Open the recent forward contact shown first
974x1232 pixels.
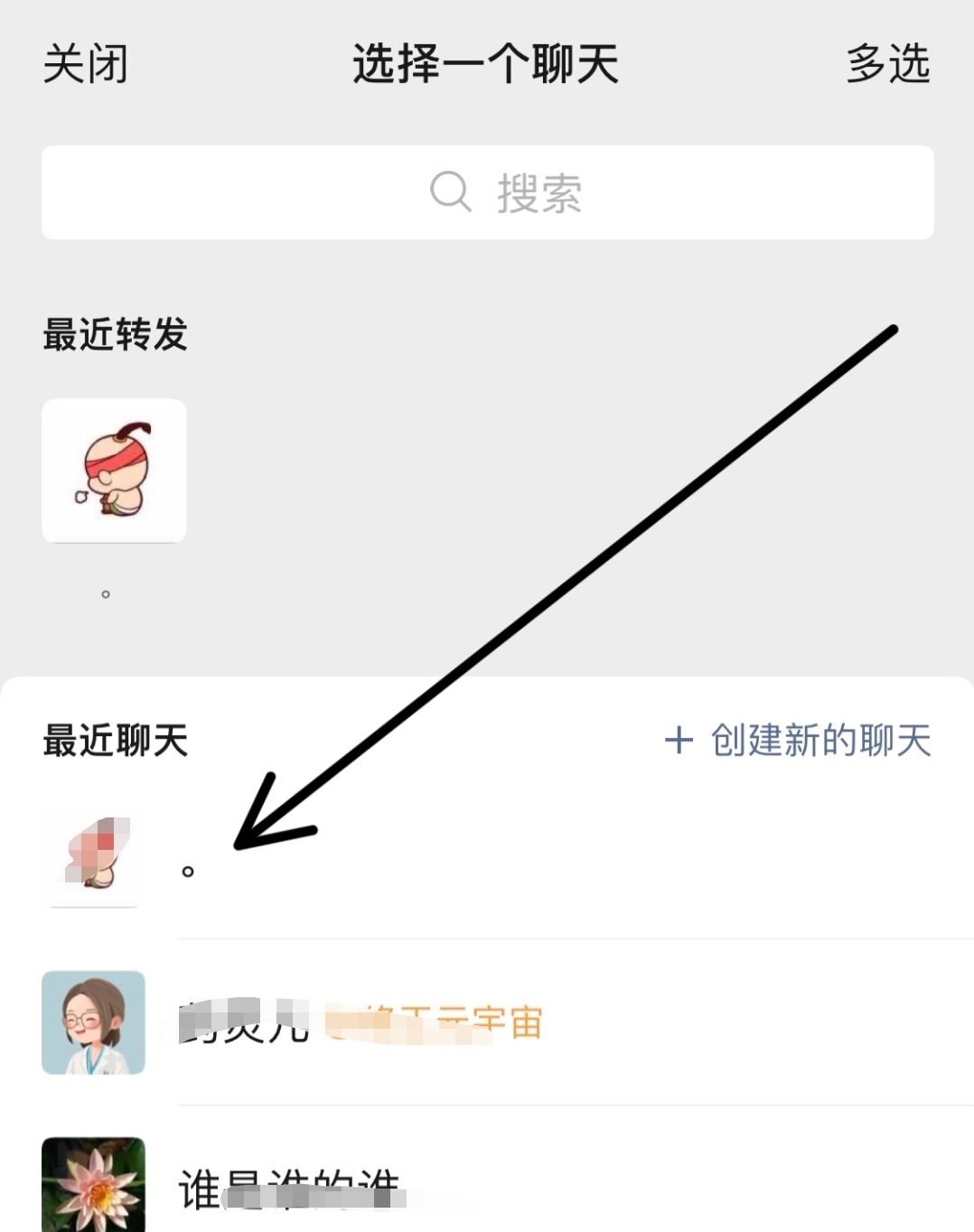[112, 472]
